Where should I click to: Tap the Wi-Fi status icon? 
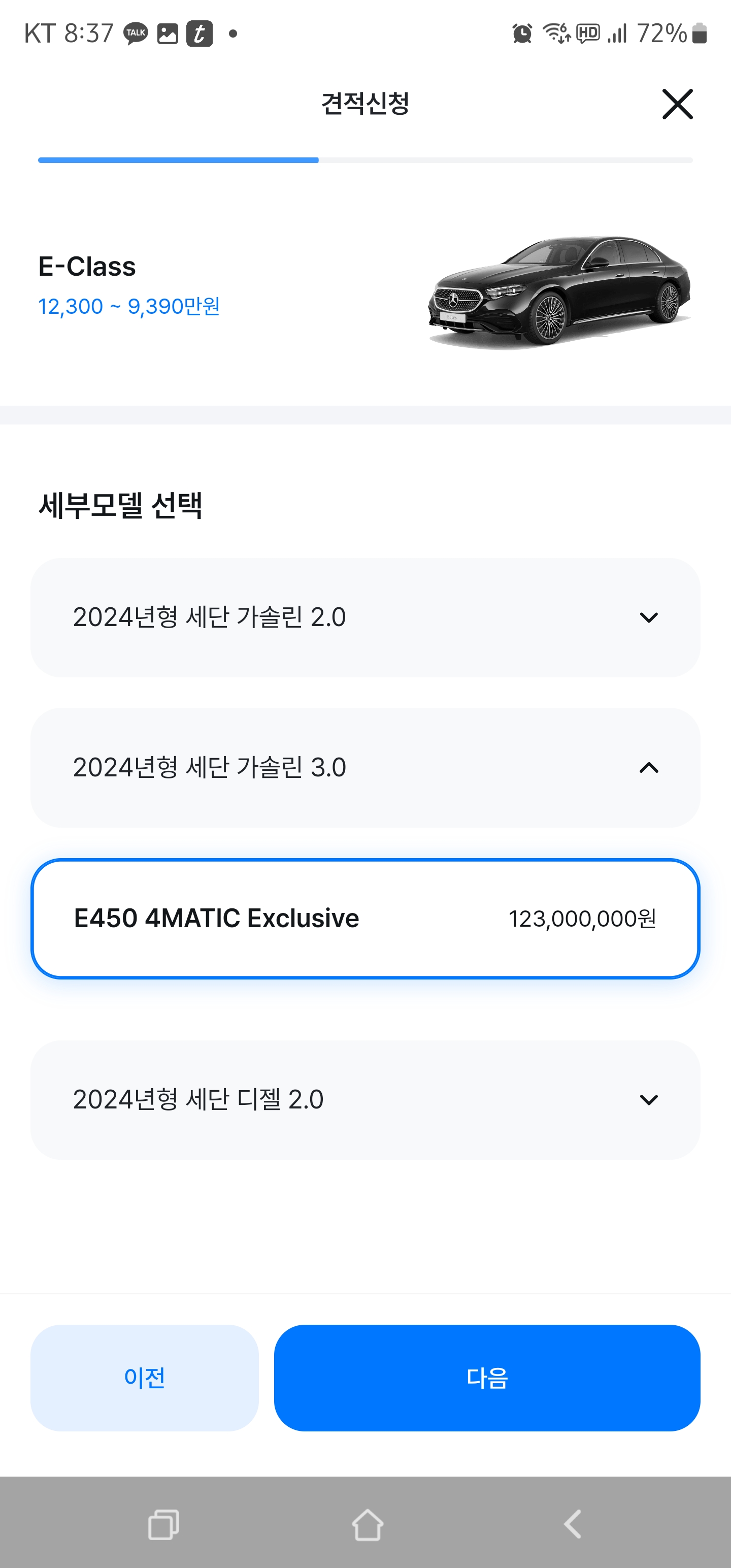[554, 34]
